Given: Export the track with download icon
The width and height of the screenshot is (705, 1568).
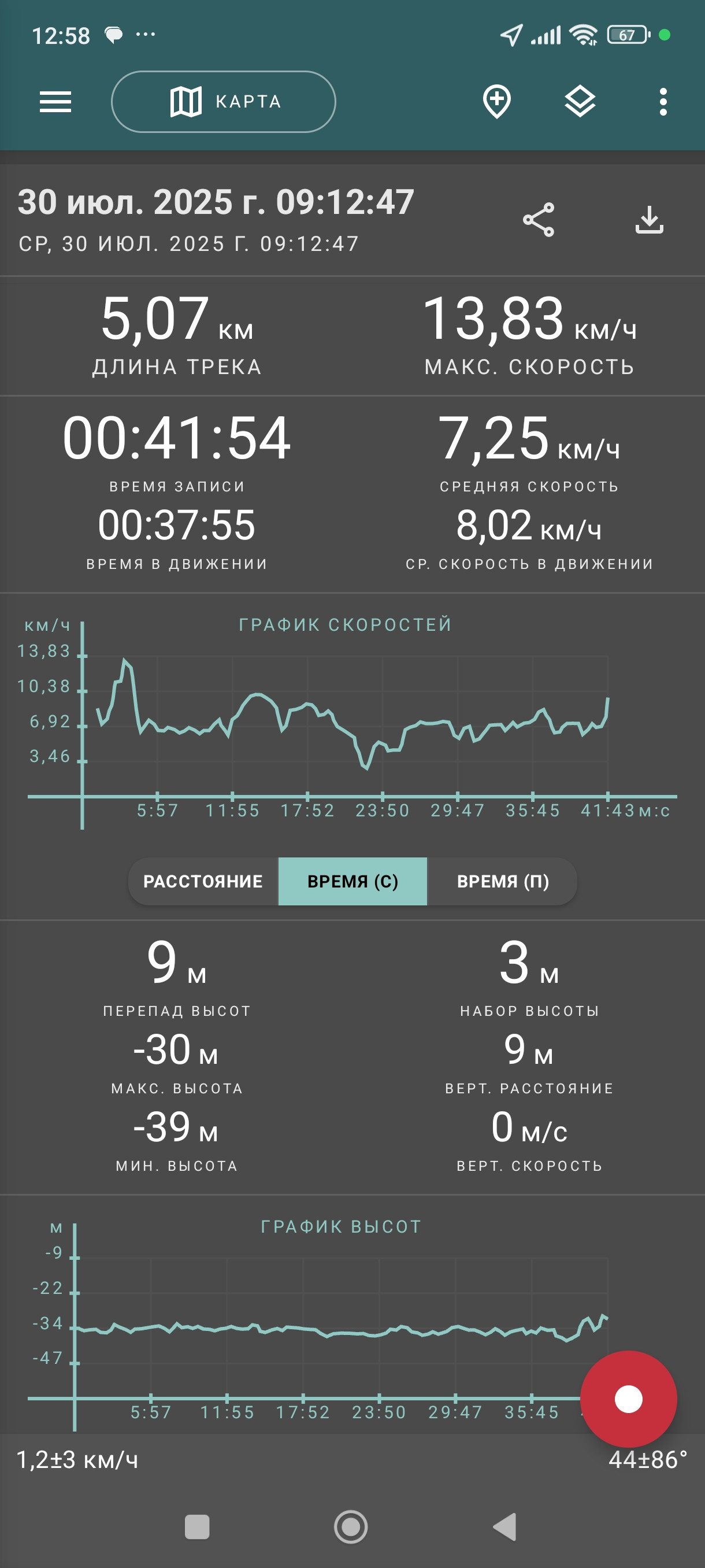Looking at the screenshot, I should coord(649,220).
